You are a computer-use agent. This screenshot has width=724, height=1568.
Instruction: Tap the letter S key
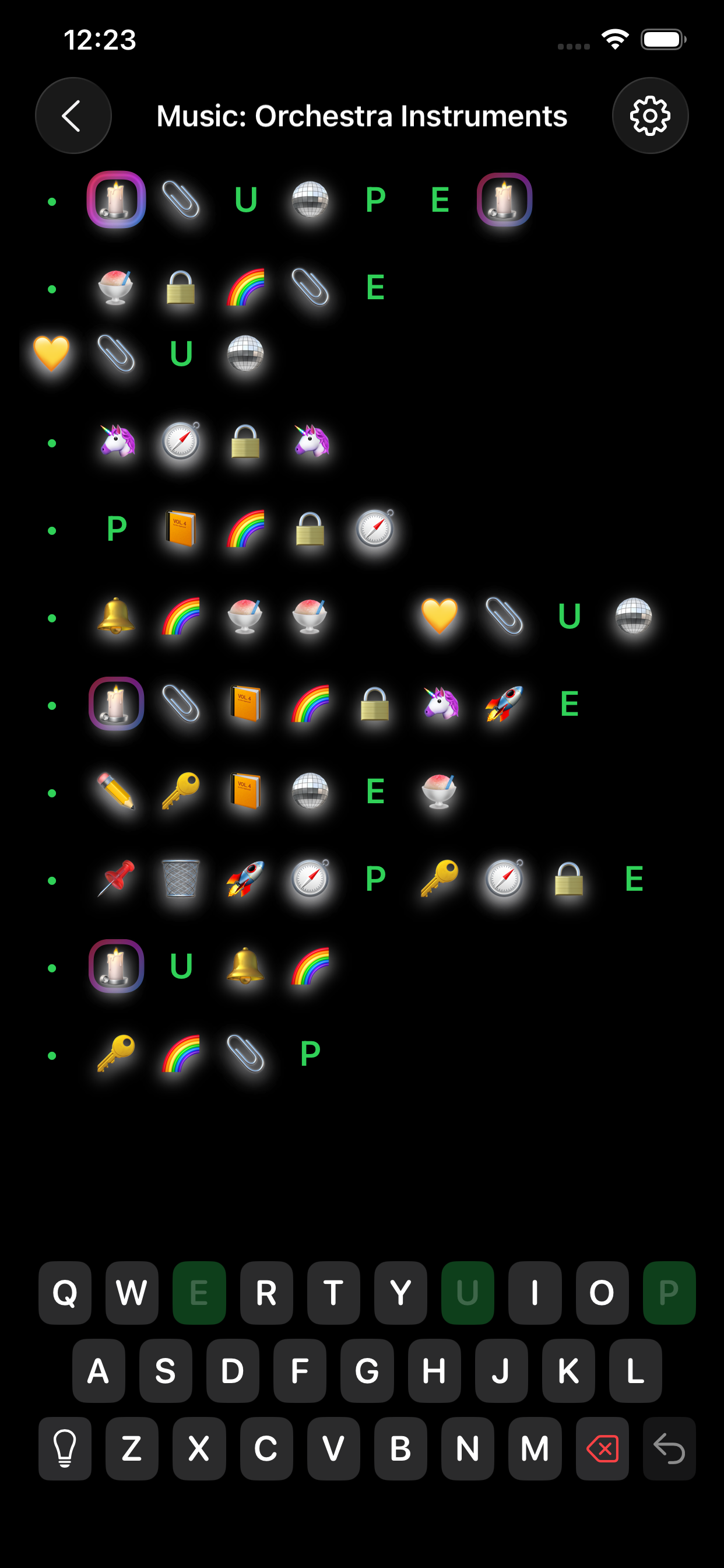click(x=166, y=1370)
